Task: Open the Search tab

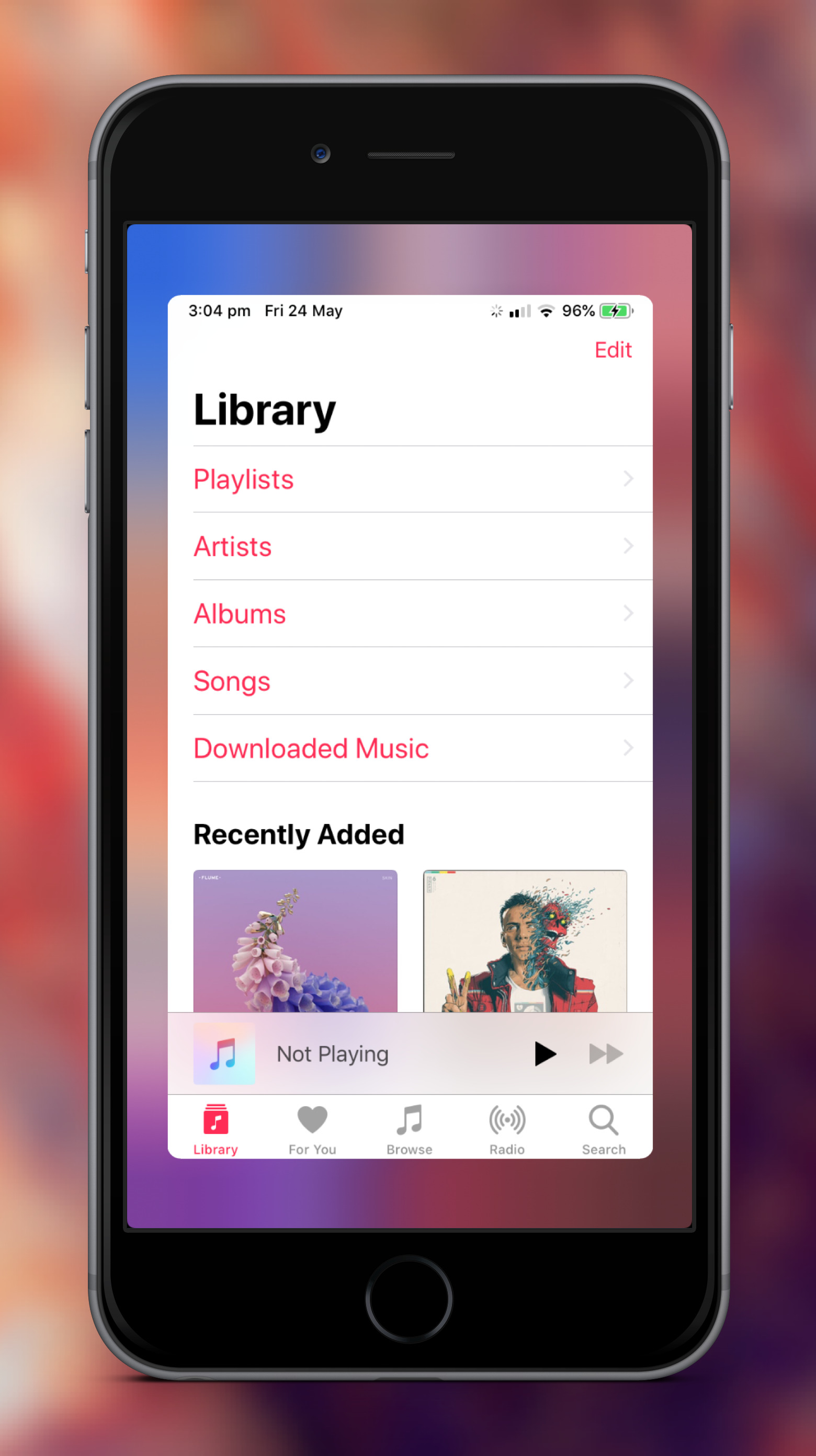Action: (x=604, y=1129)
